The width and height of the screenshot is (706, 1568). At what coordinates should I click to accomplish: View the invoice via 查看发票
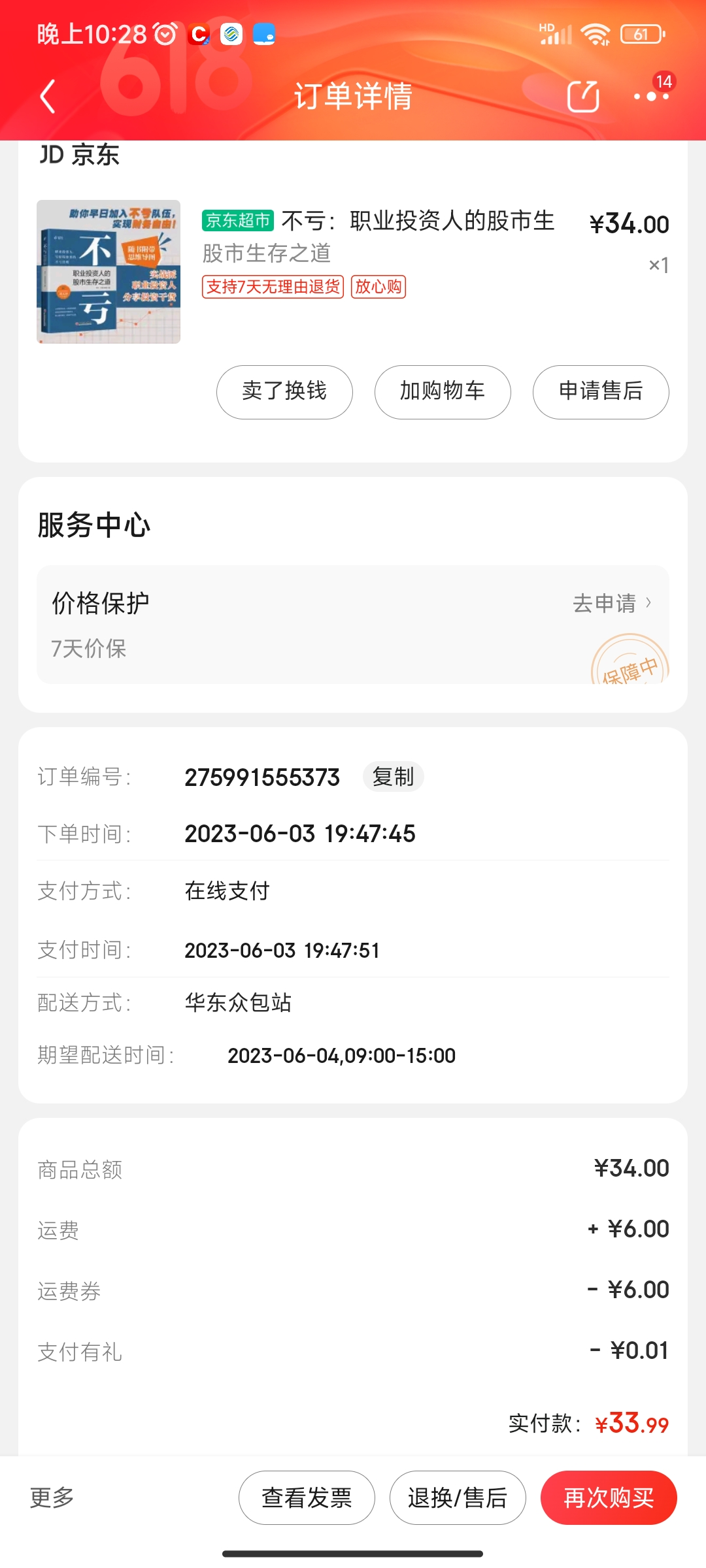[x=307, y=1497]
